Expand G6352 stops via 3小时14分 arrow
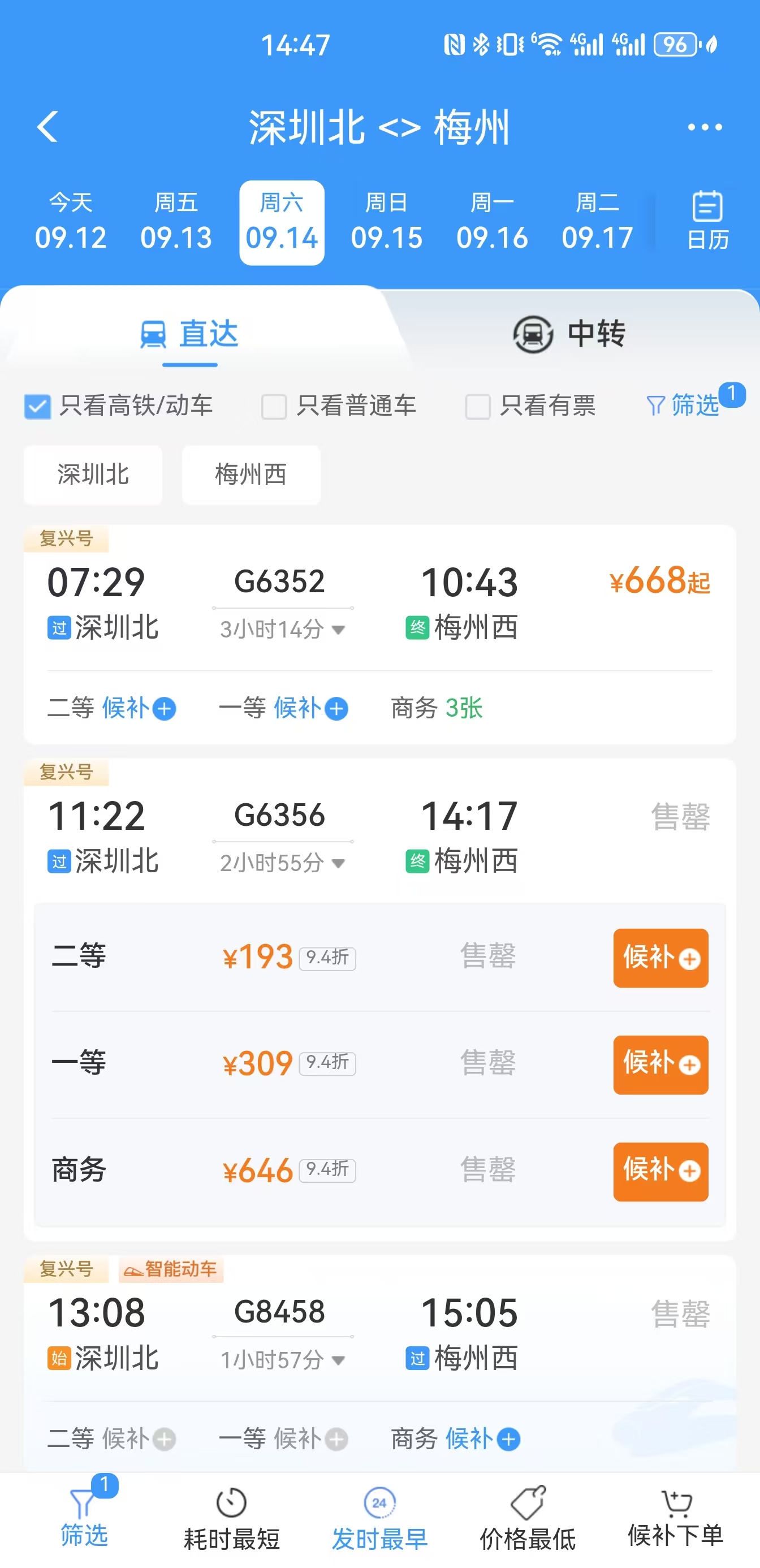760x1568 pixels. point(338,630)
